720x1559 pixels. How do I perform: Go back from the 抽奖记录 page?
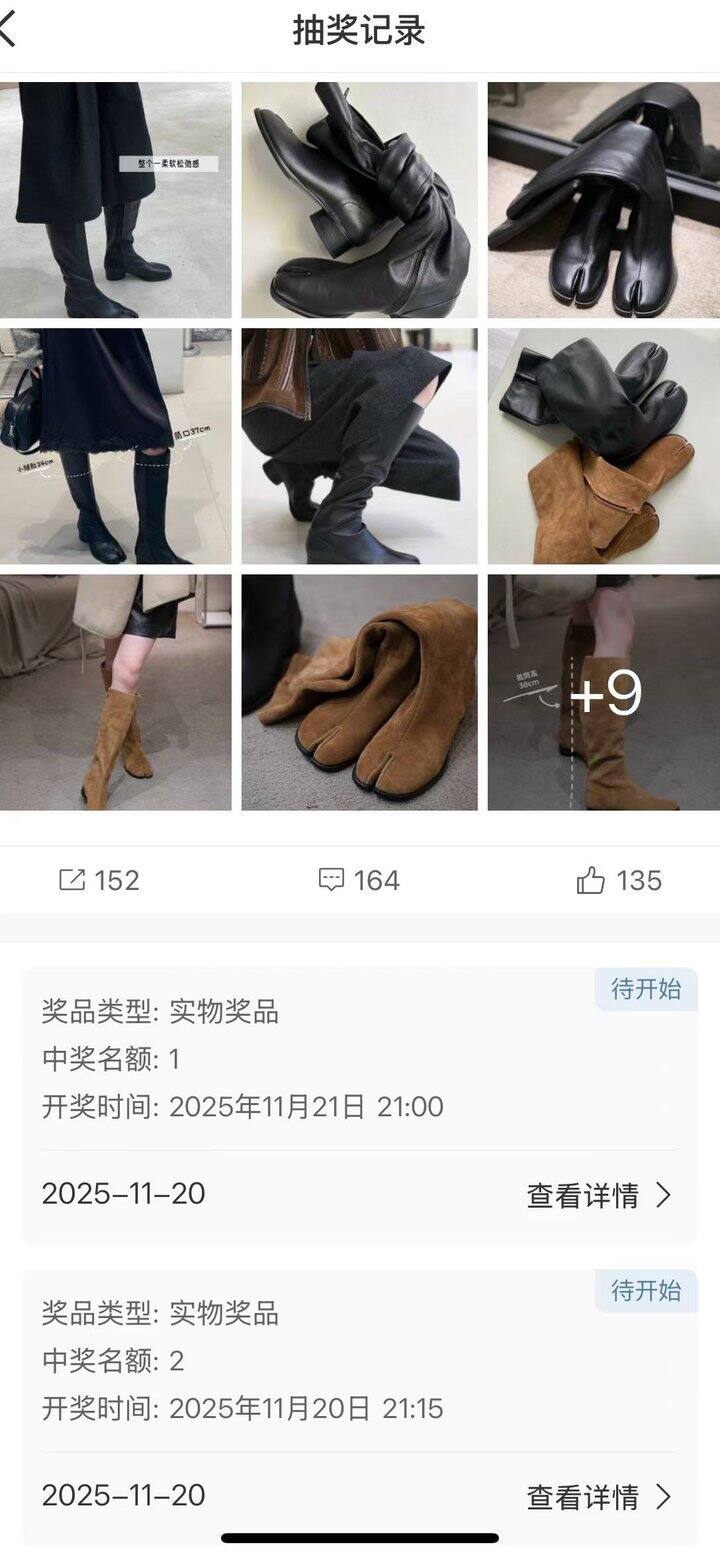[x=8, y=29]
